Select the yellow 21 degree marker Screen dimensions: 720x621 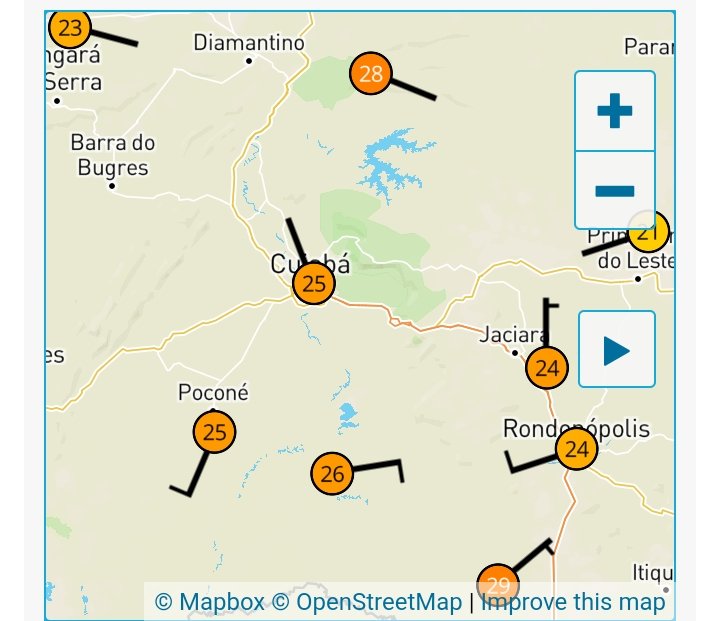[648, 235]
